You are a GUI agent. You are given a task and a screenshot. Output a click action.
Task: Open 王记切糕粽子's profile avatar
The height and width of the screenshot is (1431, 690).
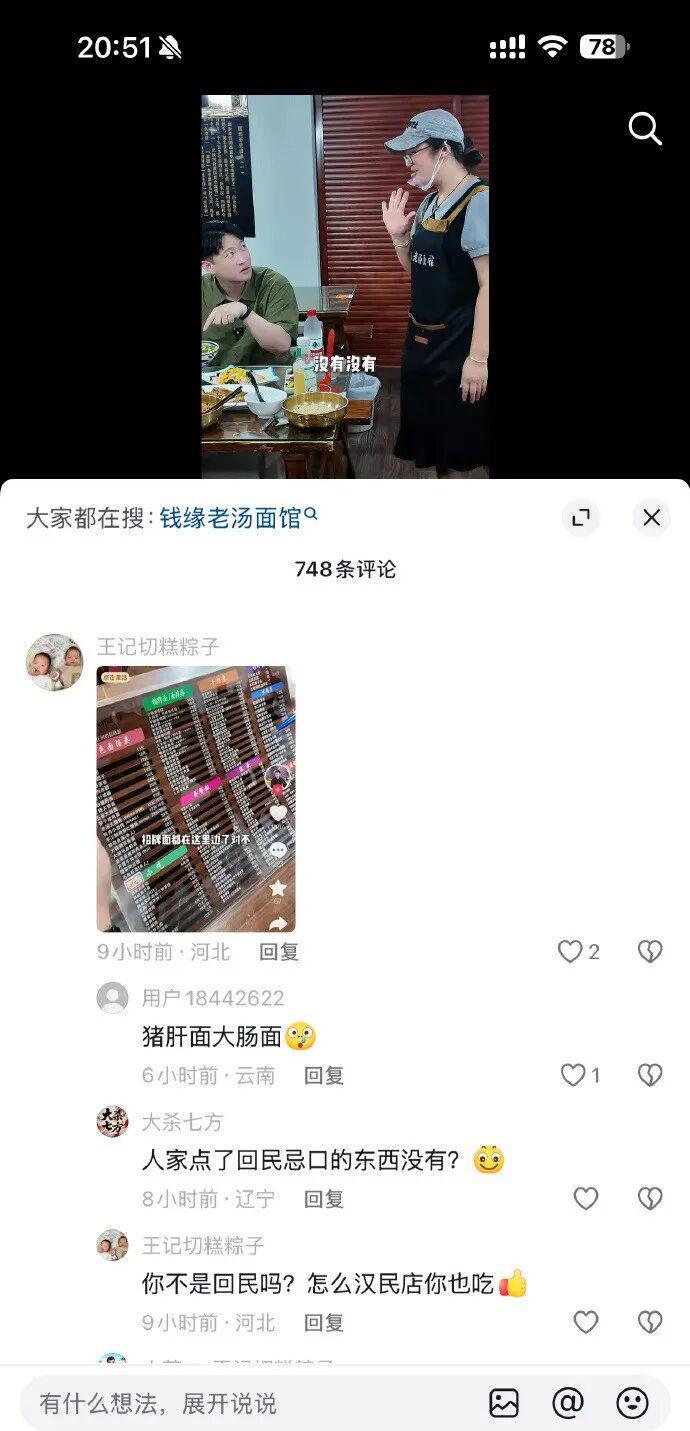54,662
